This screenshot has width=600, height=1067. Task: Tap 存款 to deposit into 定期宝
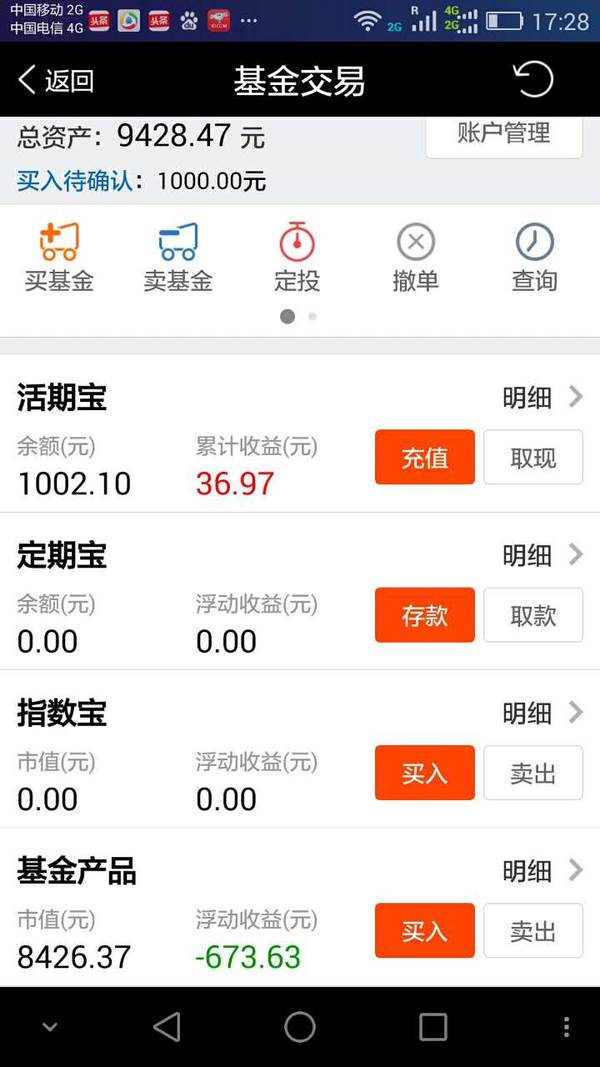424,615
